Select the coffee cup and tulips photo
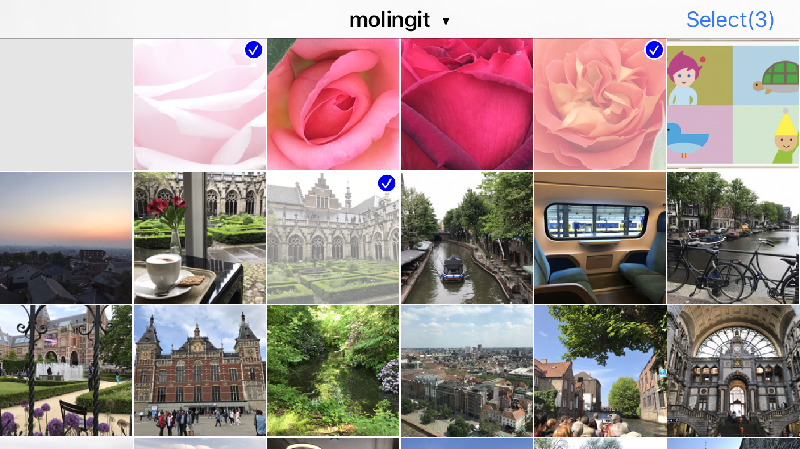Image resolution: width=800 pixels, height=449 pixels. click(199, 238)
